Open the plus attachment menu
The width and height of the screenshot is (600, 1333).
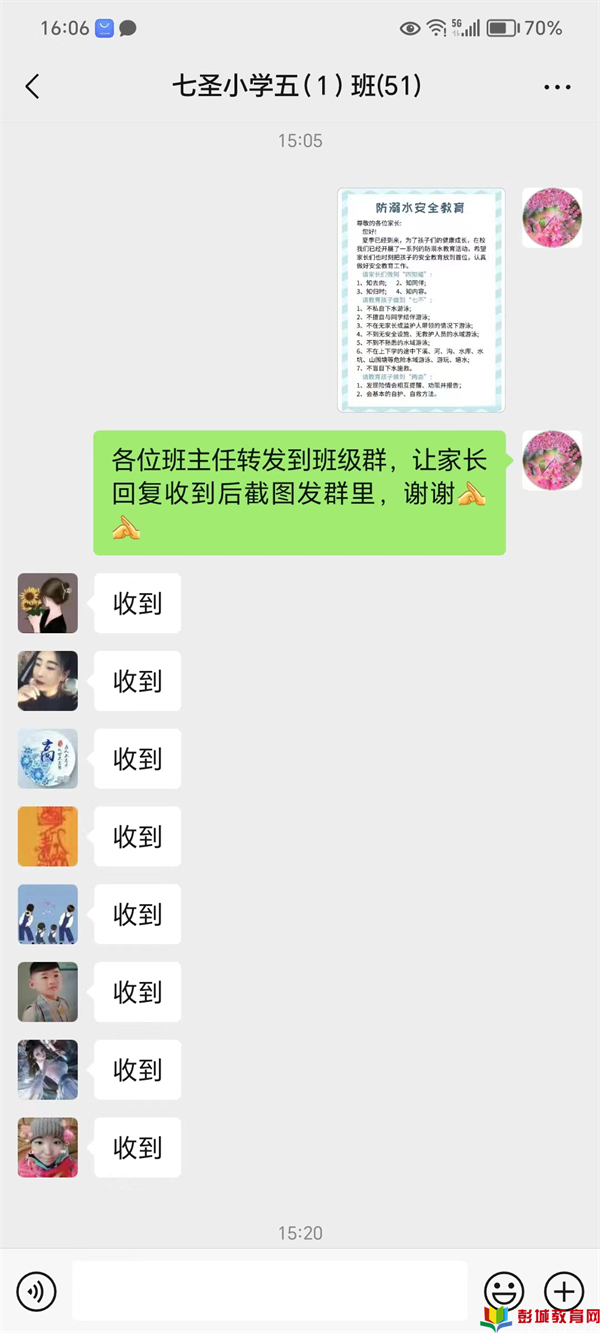563,1291
